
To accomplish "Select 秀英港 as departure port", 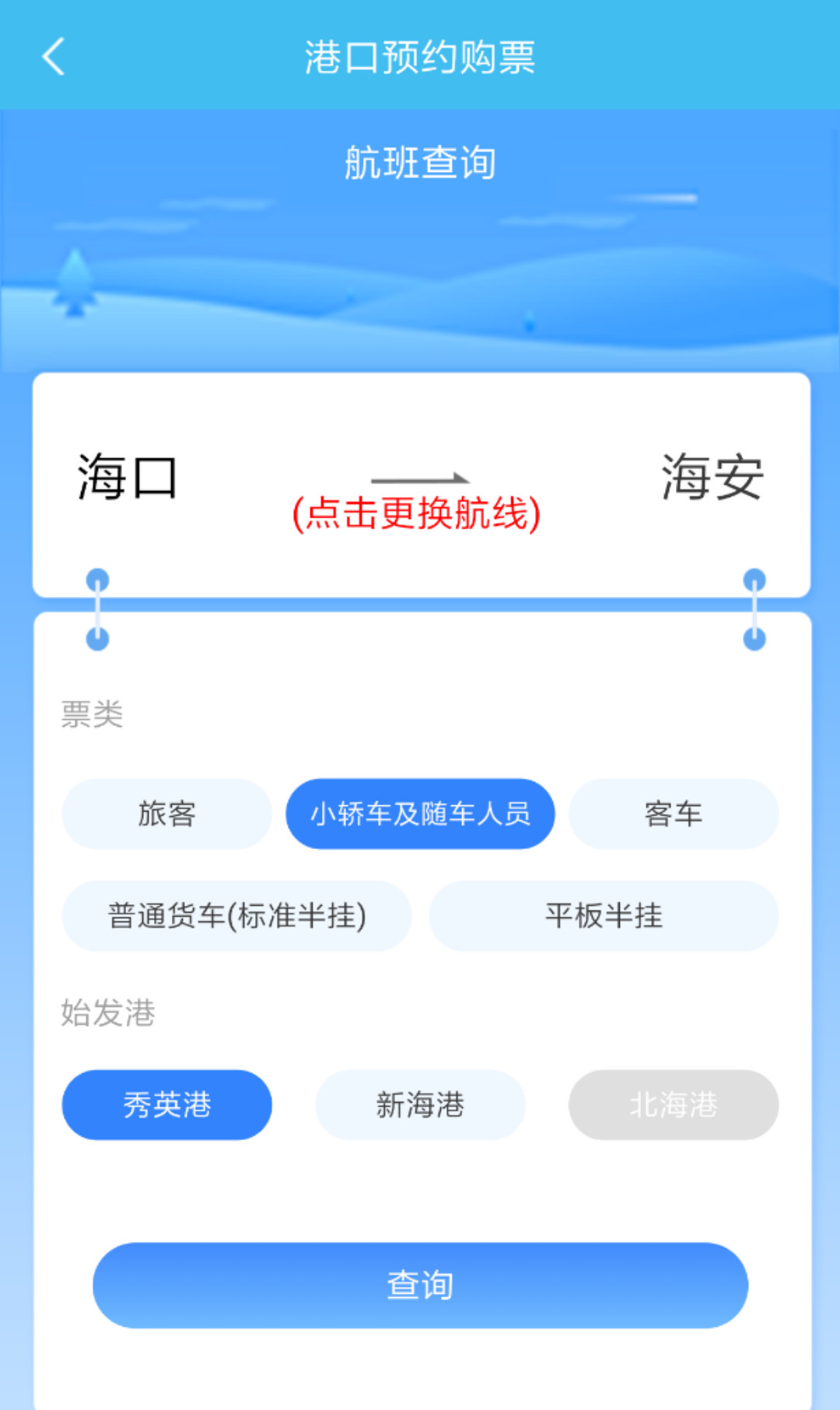I will 166,1105.
